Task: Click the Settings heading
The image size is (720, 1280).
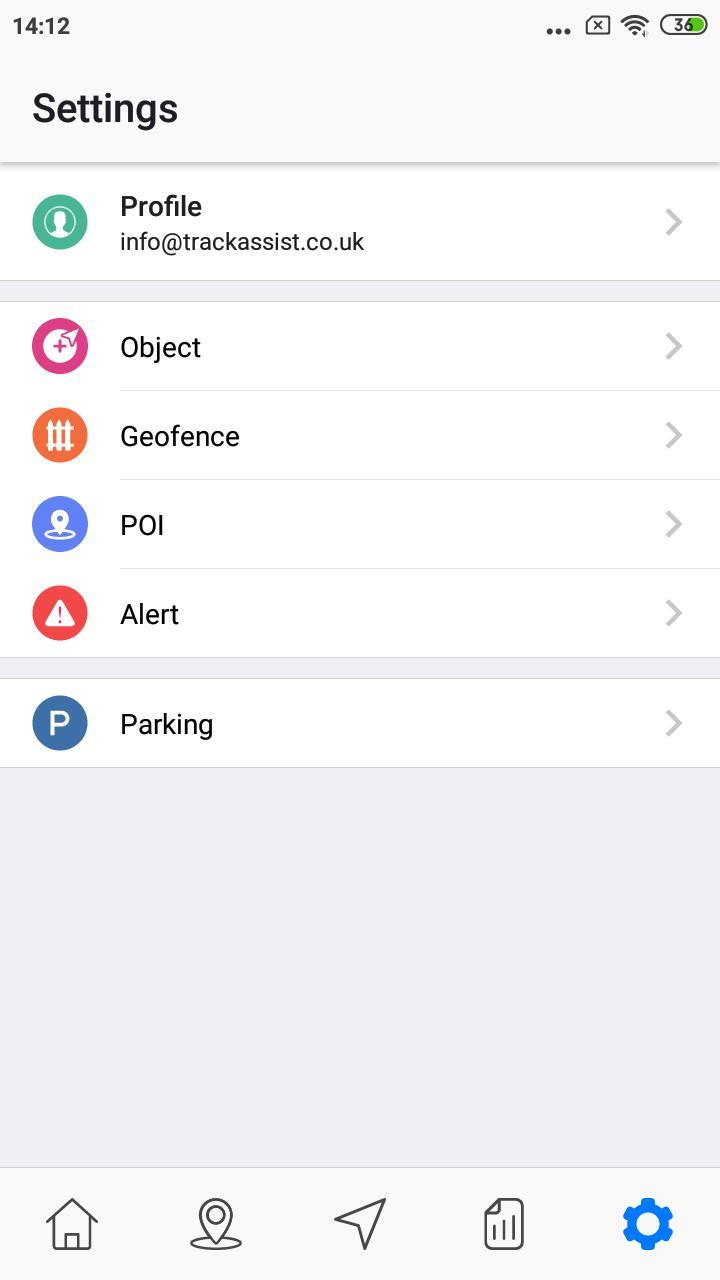Action: coord(104,107)
